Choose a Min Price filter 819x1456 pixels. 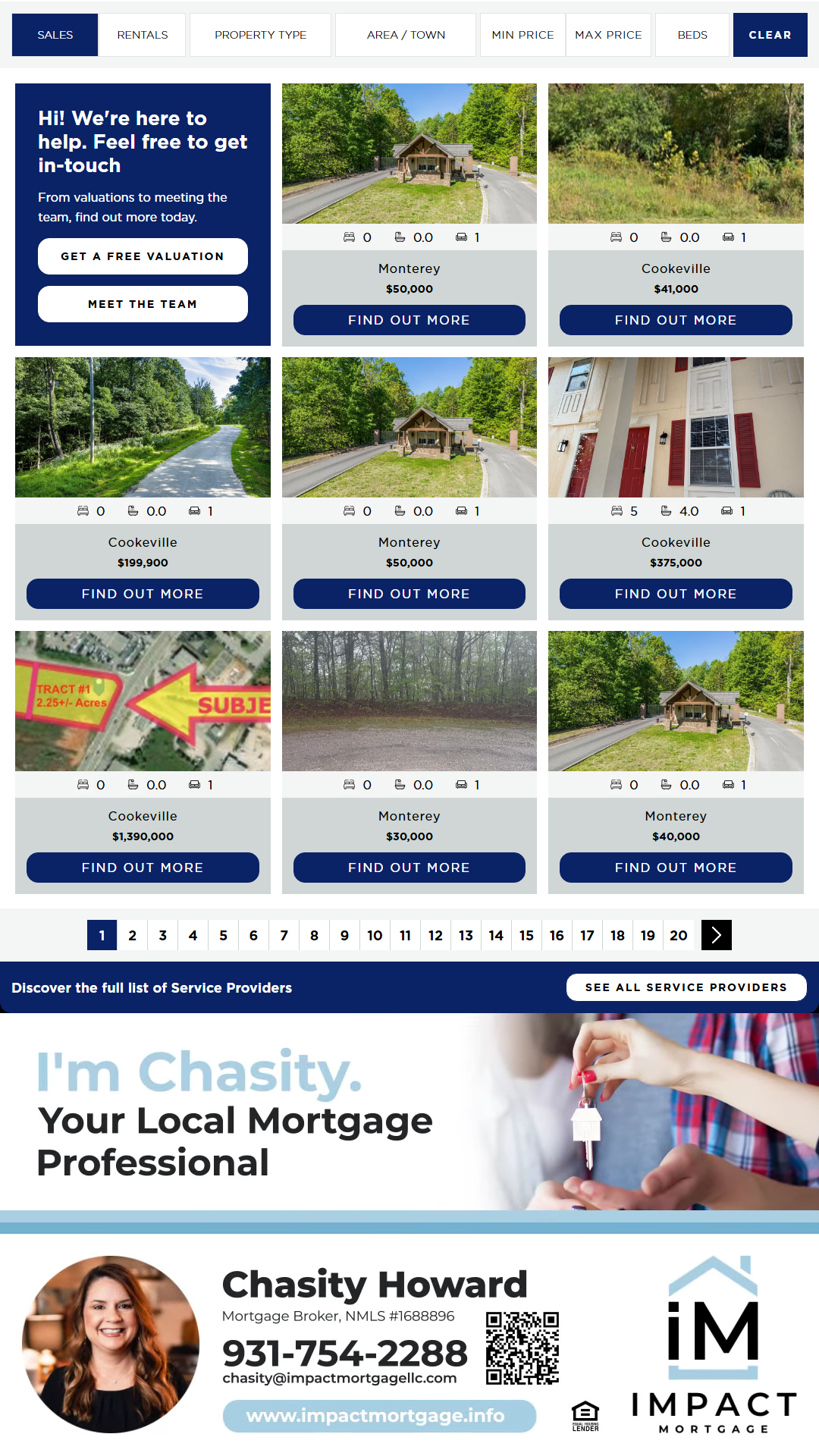click(x=522, y=35)
